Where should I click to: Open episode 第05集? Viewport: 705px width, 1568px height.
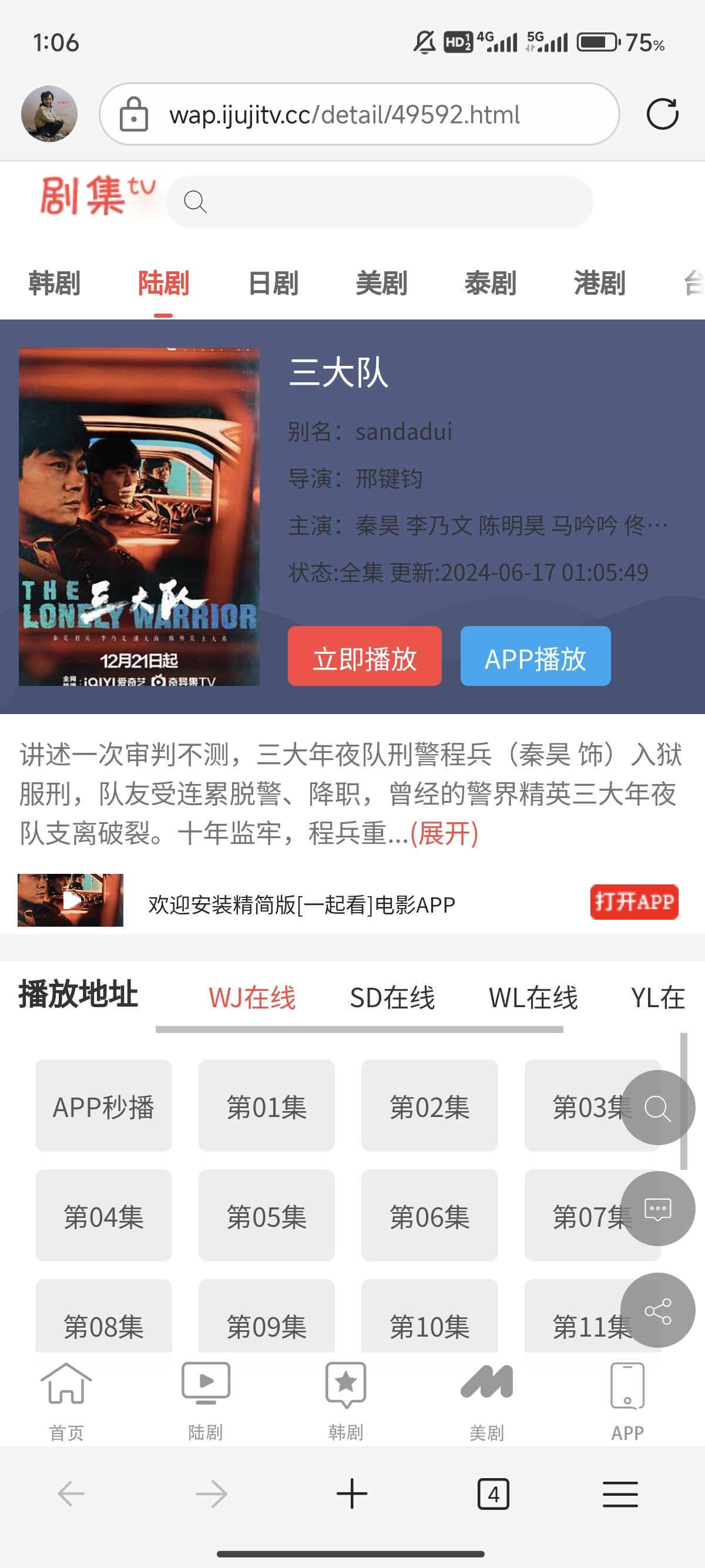266,1216
